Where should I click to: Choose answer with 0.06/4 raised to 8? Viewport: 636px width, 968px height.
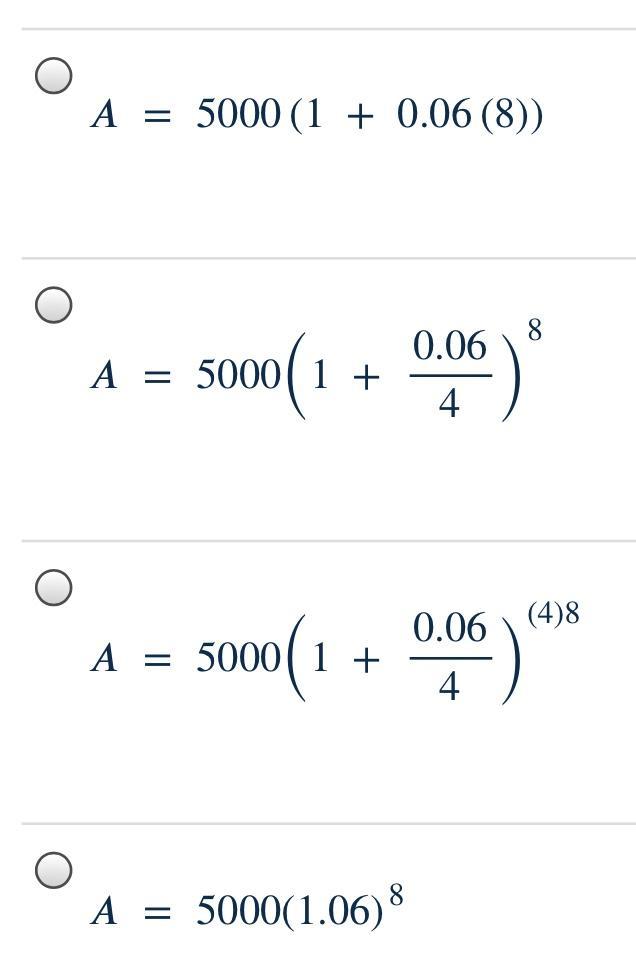tap(54, 305)
